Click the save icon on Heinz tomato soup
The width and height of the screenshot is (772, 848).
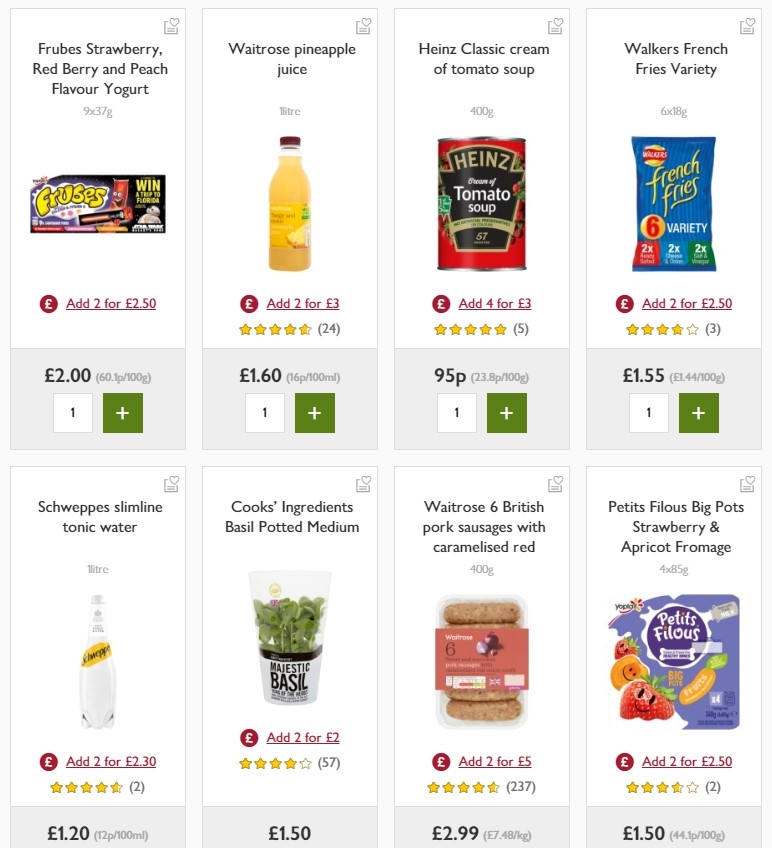pos(555,25)
